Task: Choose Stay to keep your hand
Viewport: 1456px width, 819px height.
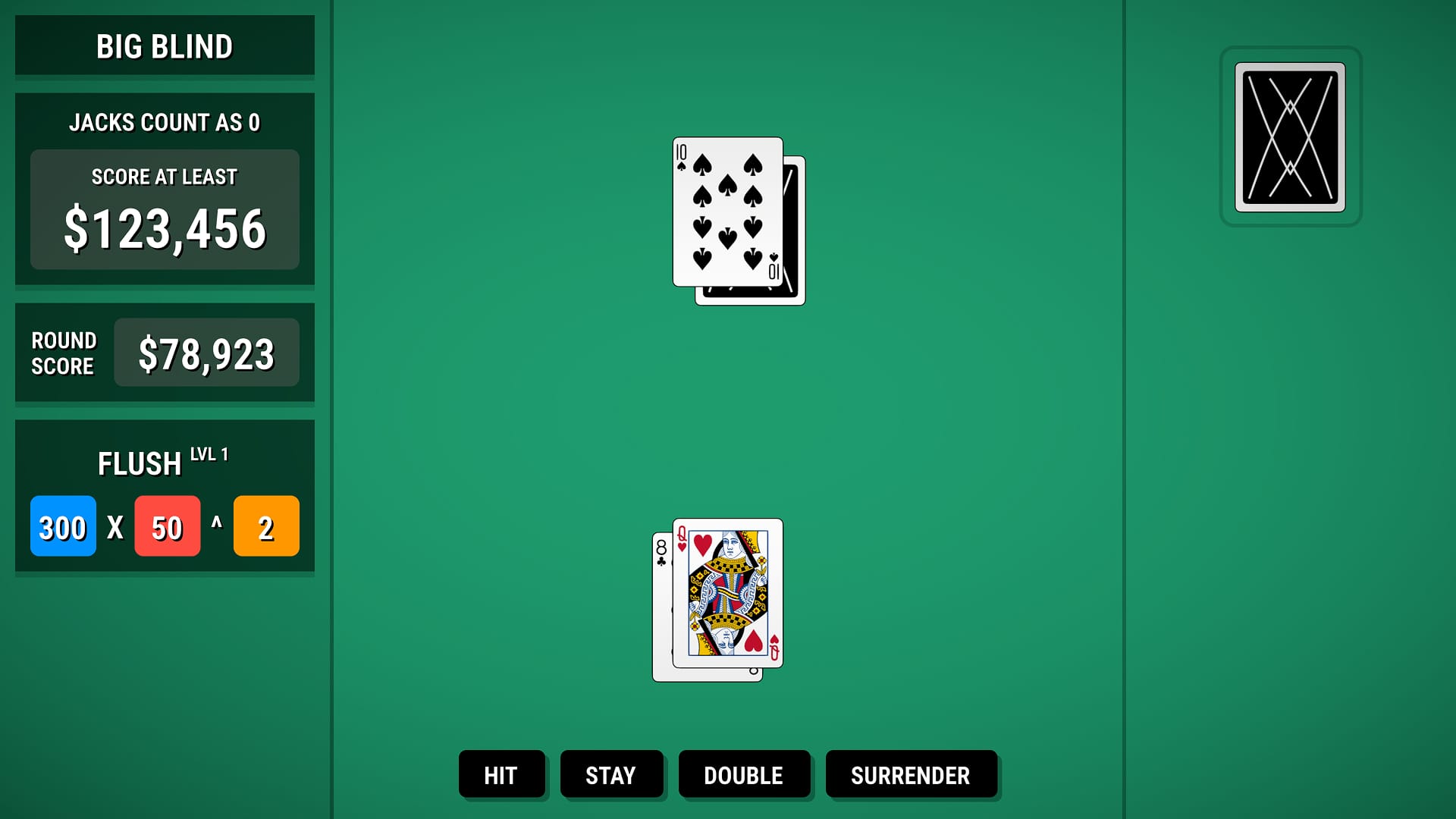Action: coord(611,774)
